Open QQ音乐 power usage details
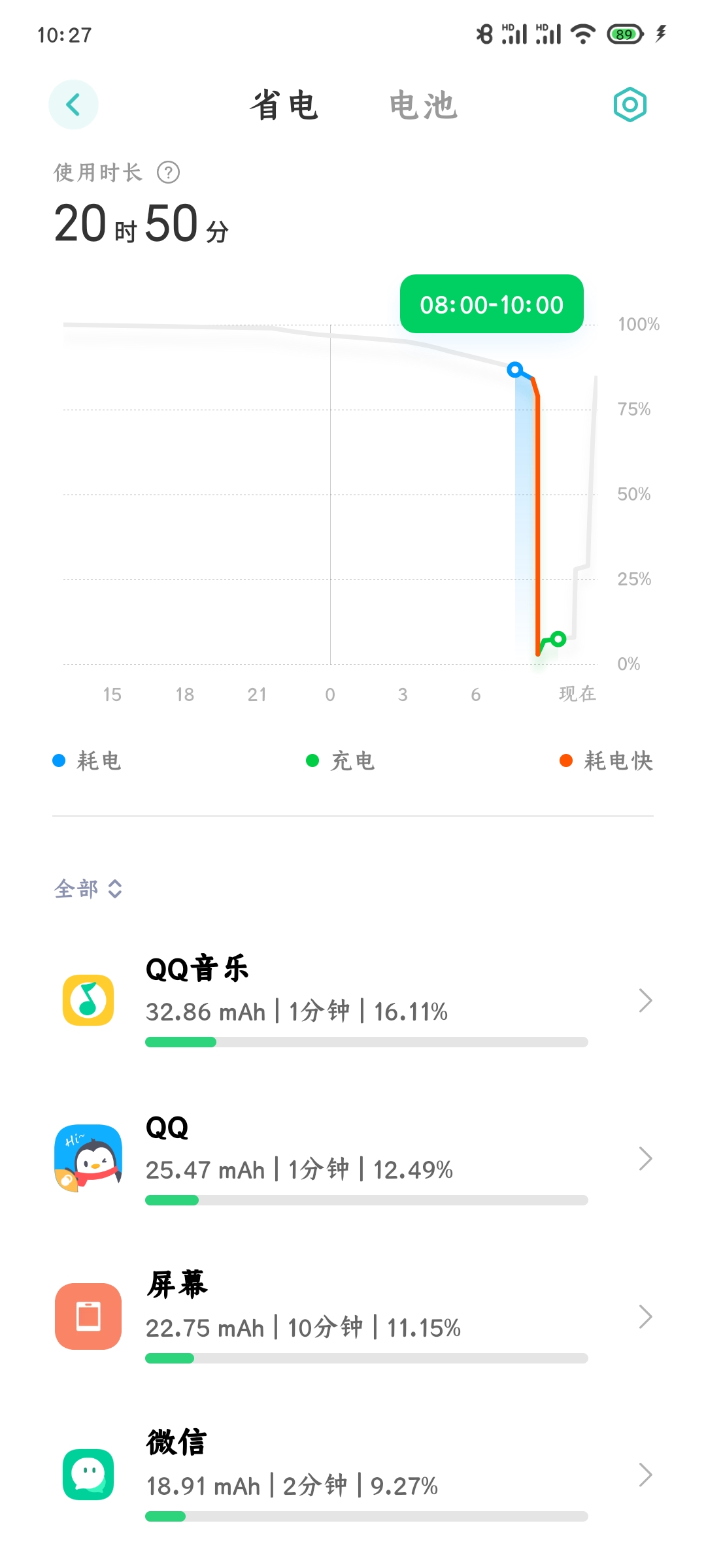Screen dimensions: 706x1568 click(353, 1000)
